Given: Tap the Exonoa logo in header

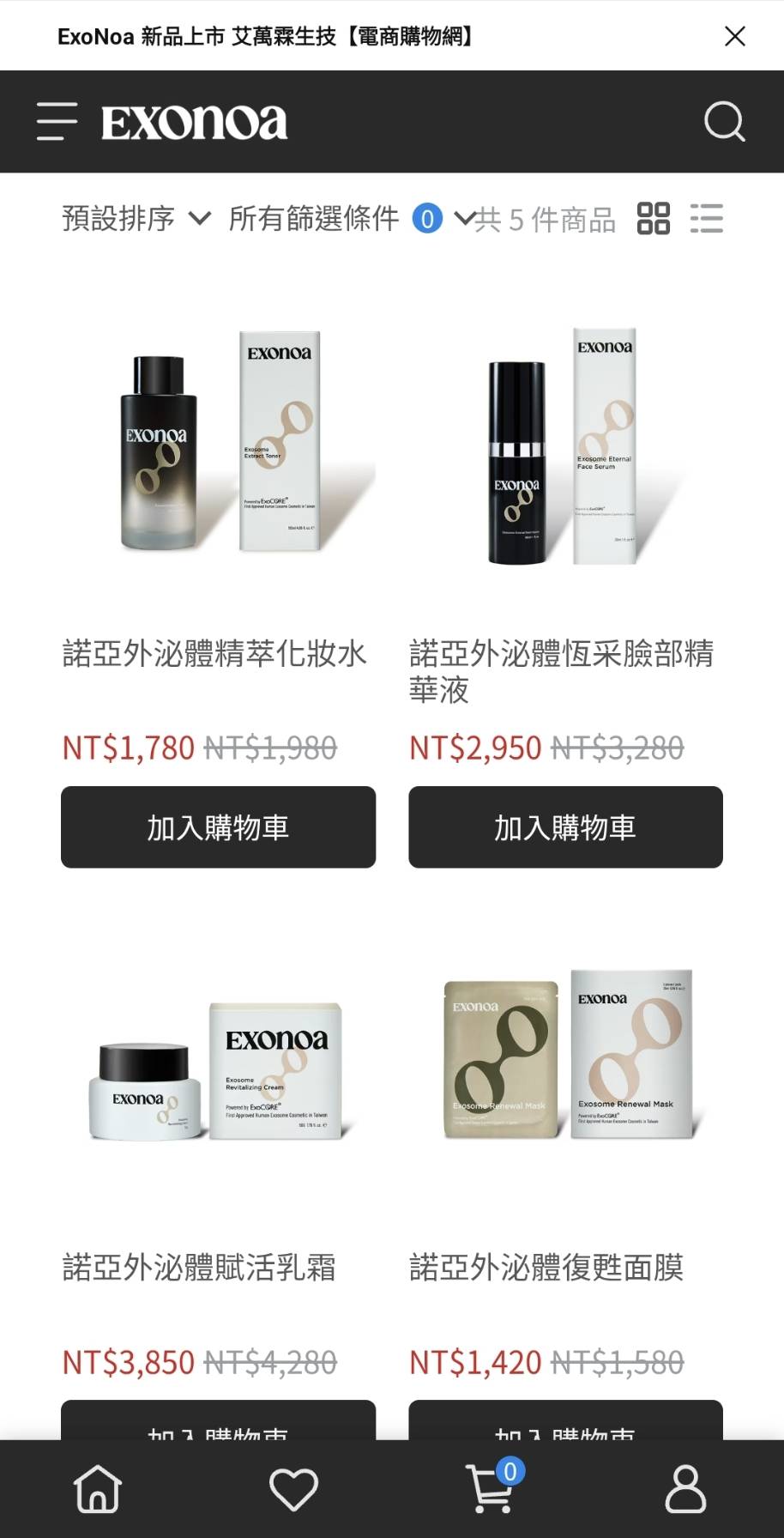Looking at the screenshot, I should coord(194,122).
